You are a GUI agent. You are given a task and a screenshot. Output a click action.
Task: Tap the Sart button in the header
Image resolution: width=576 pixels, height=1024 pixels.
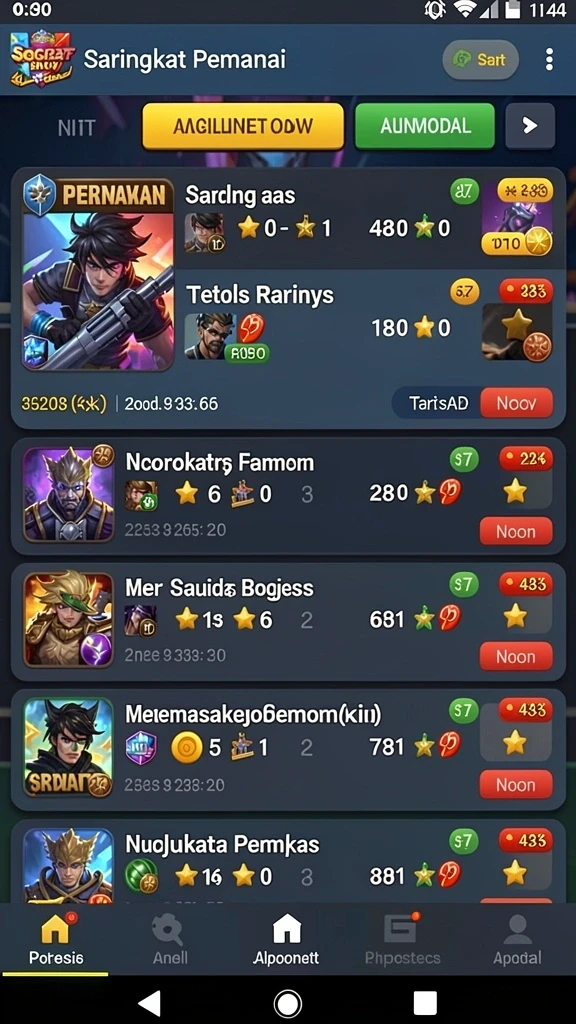tap(481, 59)
